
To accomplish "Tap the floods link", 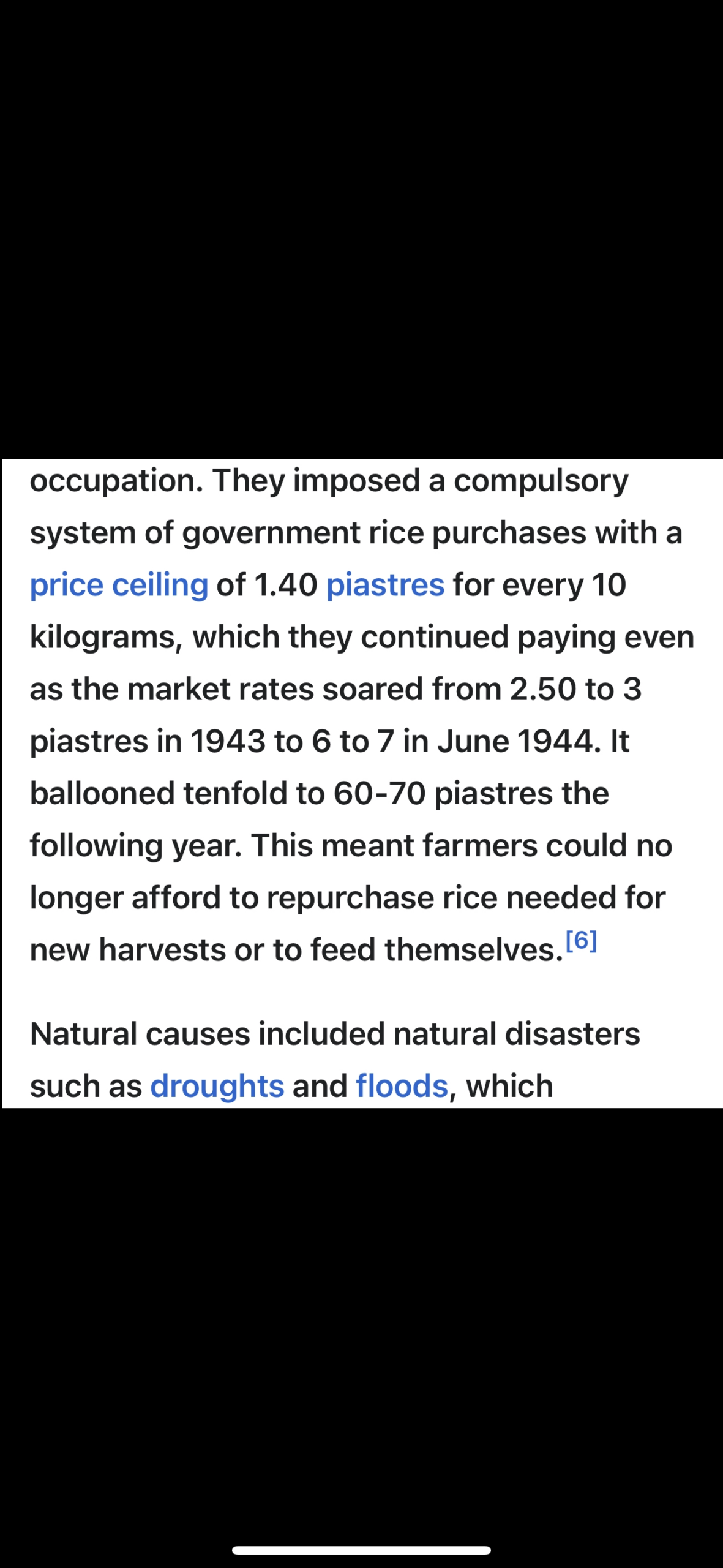I will pos(402,1086).
